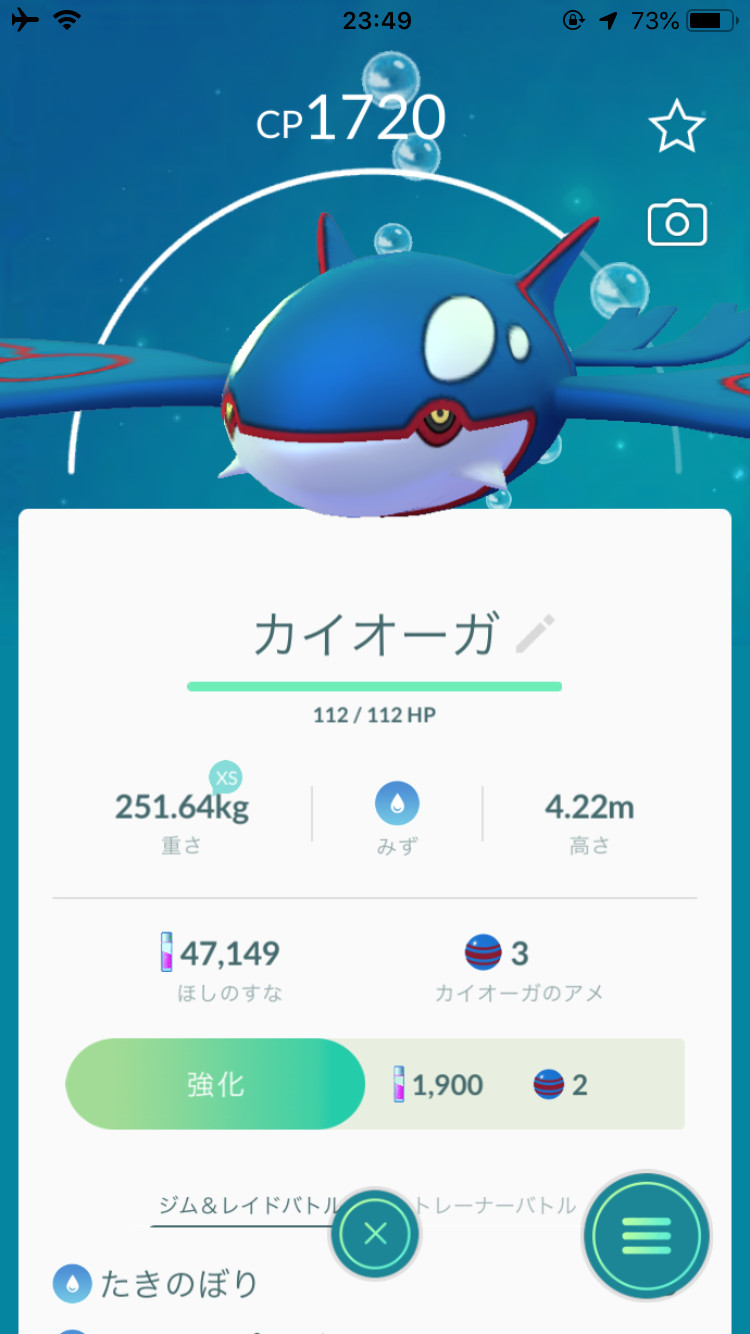The image size is (750, 1334).
Task: Open the hamburger menu at bottom right
Action: point(645,1237)
